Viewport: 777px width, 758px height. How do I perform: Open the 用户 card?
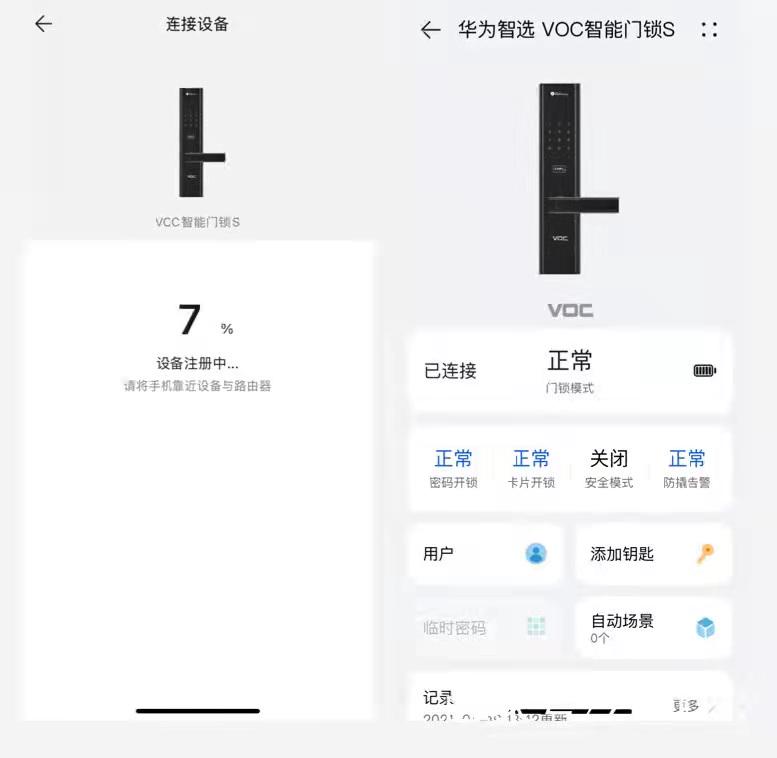[x=485, y=554]
